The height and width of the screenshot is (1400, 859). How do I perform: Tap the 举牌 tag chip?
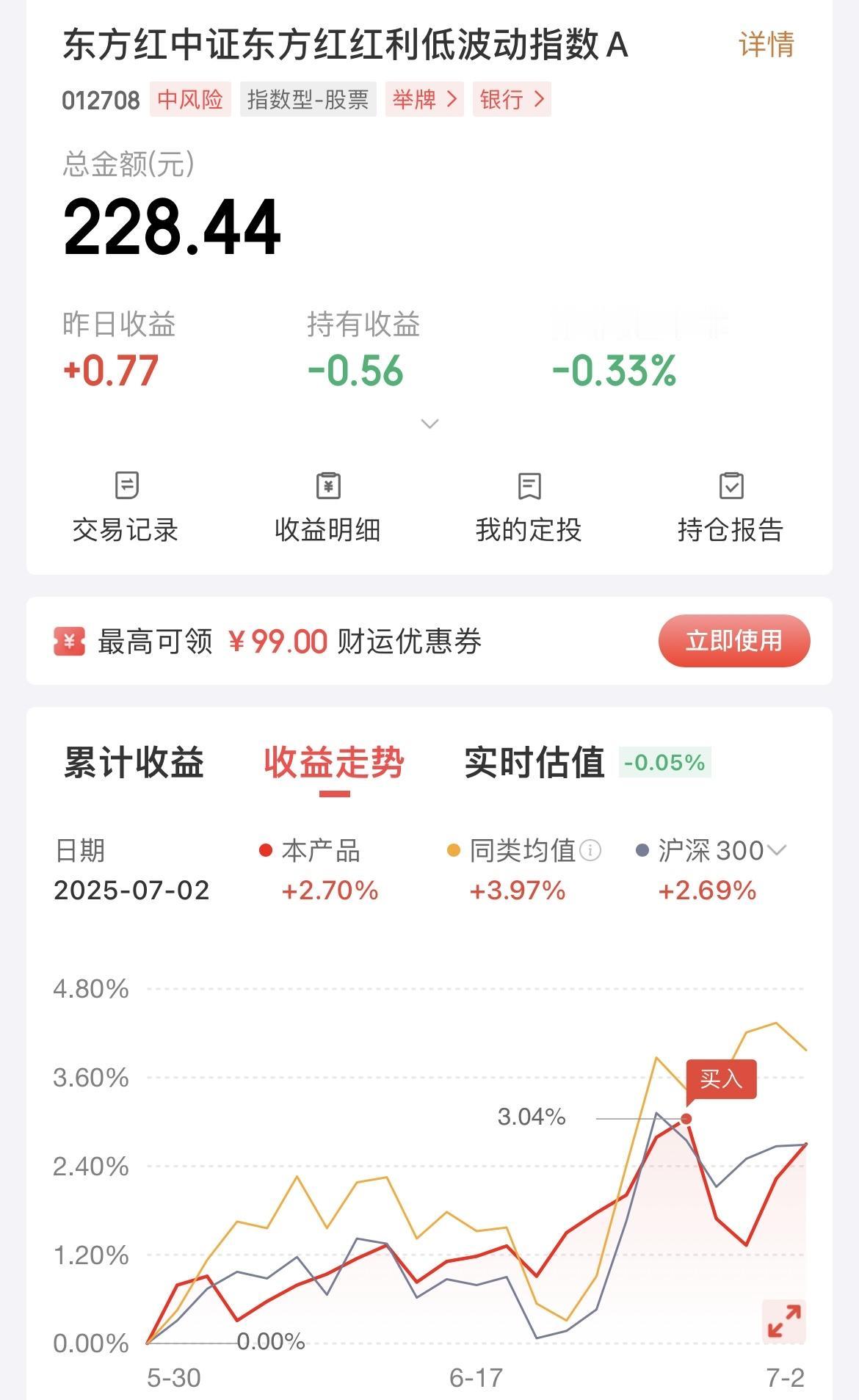coord(424,99)
